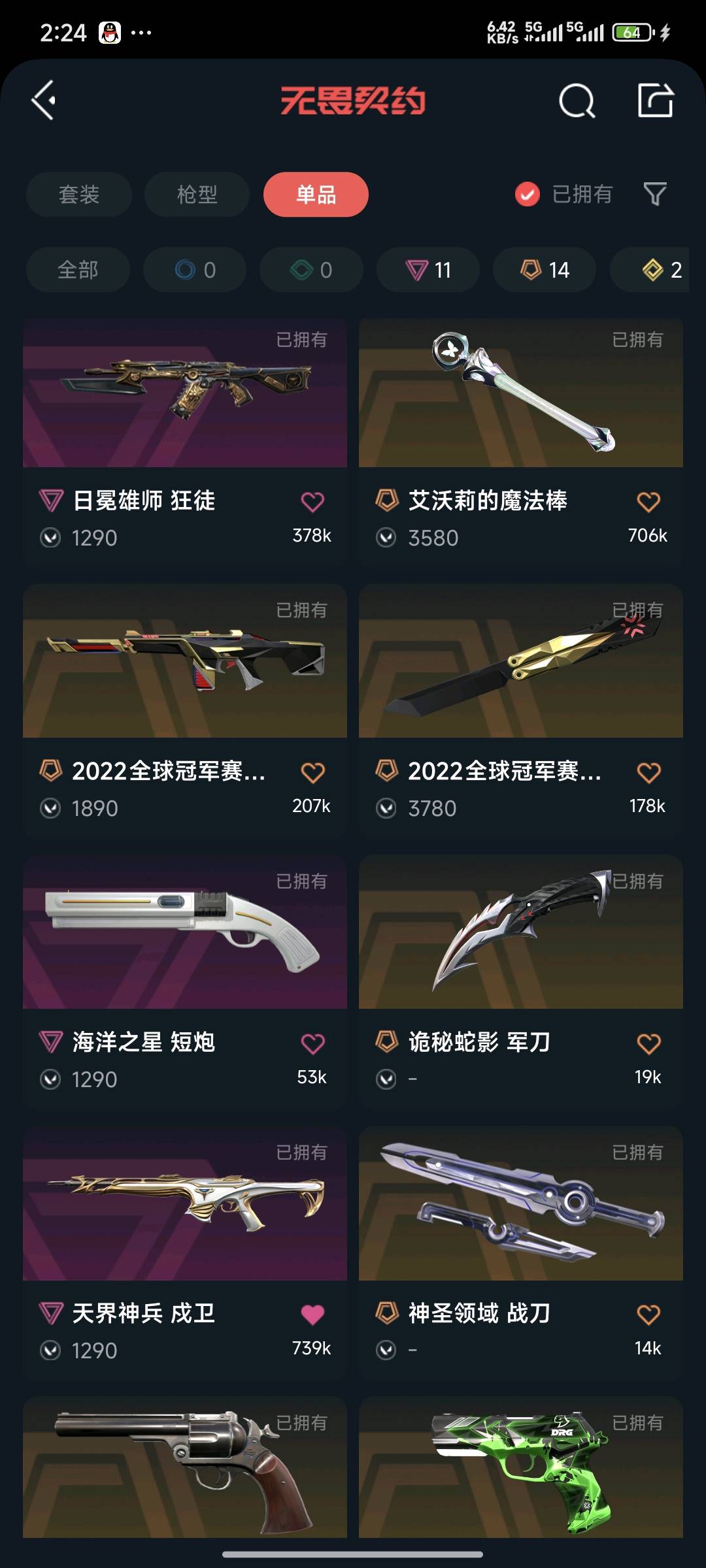Filter by the orange tier chip showing 14
This screenshot has height=1568, width=706.
[545, 270]
